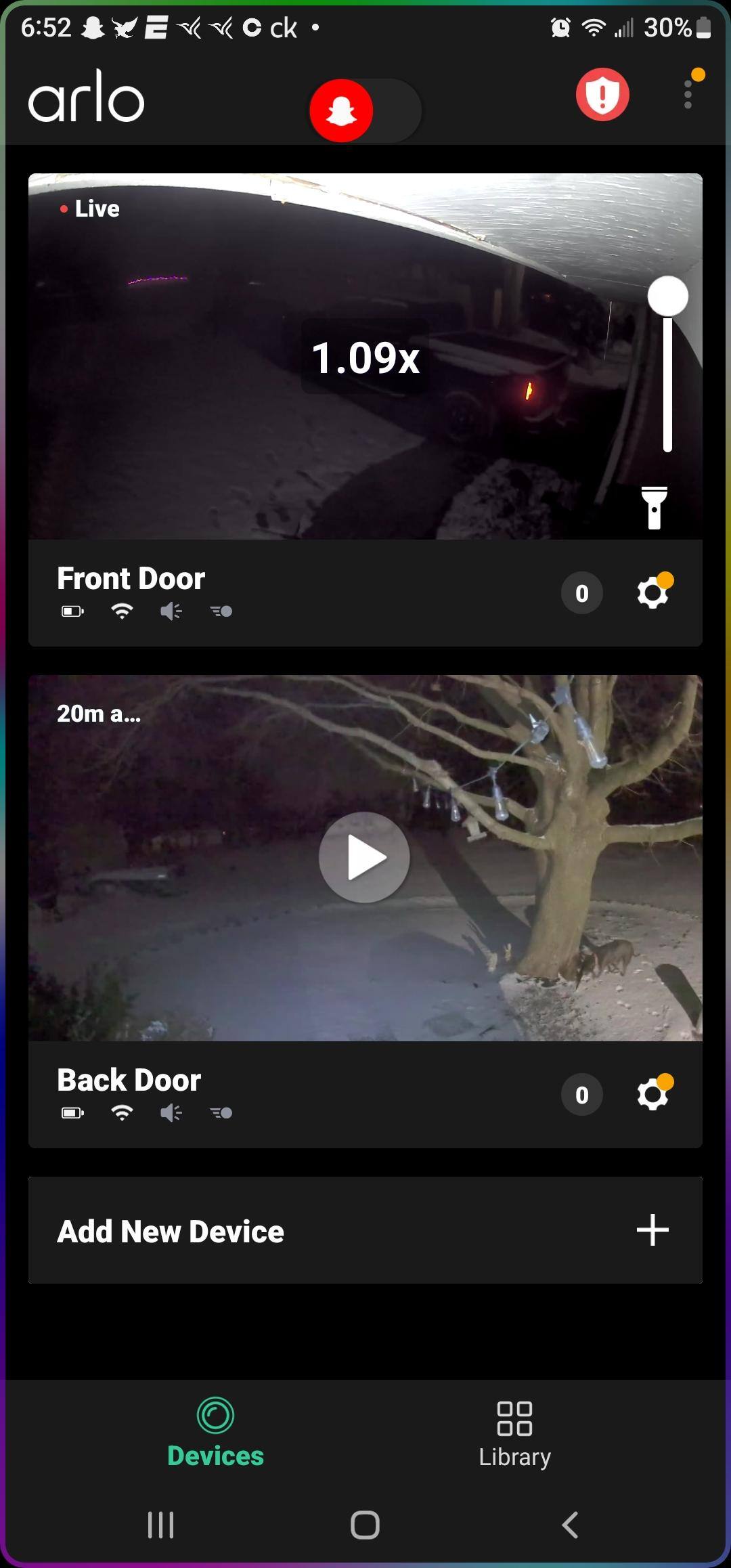Play the Back Door camera feed

click(364, 857)
